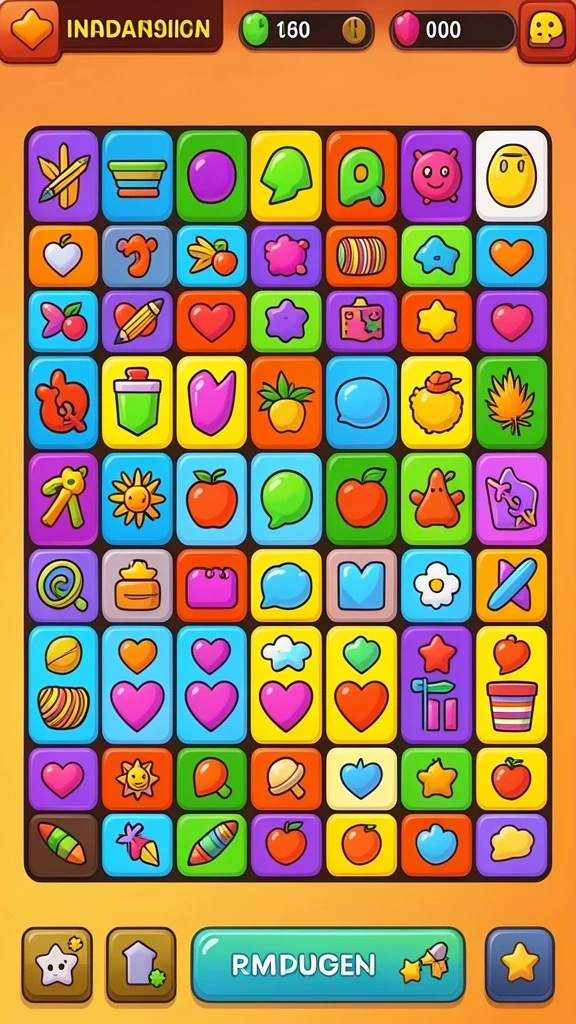Tap the green potion jar tile
This screenshot has height=1024, width=576.
137,403
